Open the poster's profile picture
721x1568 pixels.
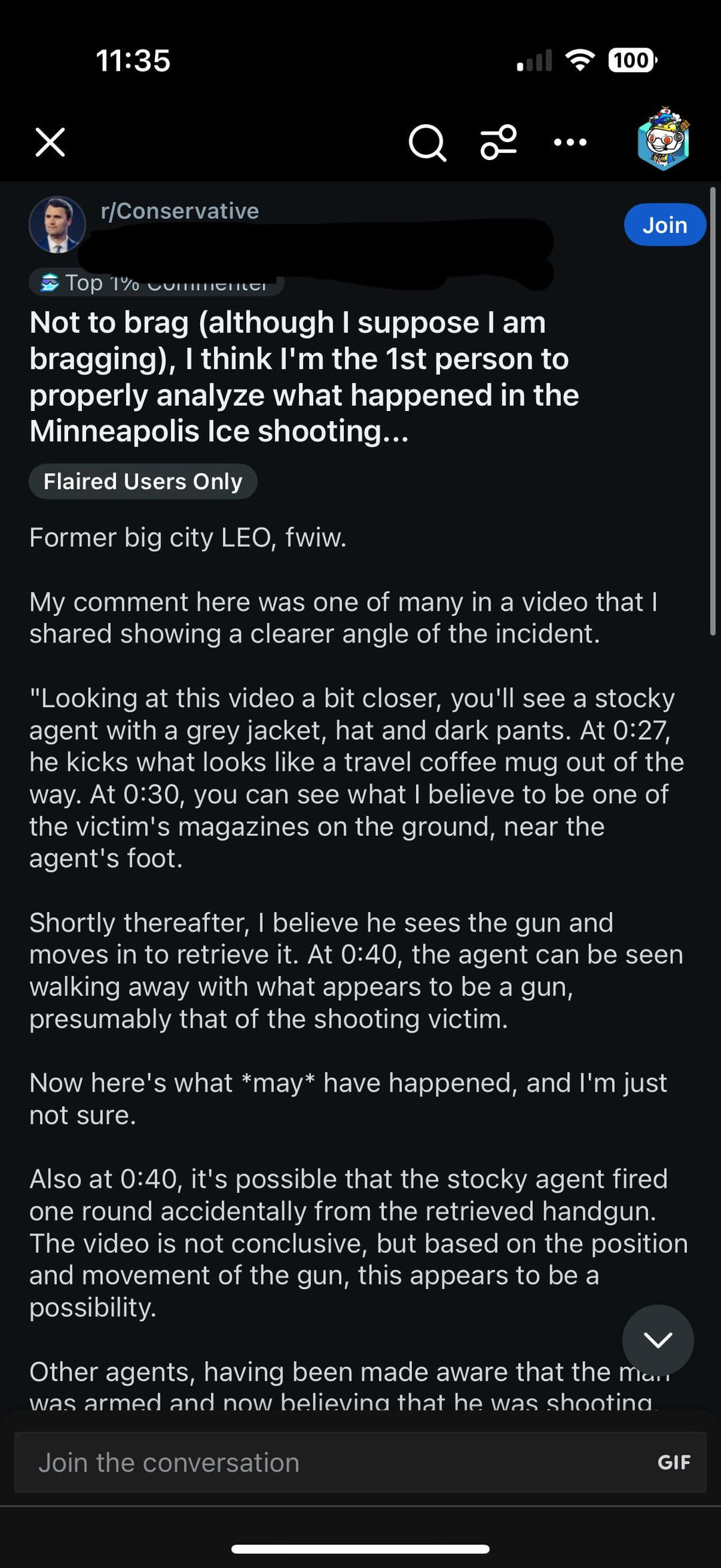coord(57,225)
